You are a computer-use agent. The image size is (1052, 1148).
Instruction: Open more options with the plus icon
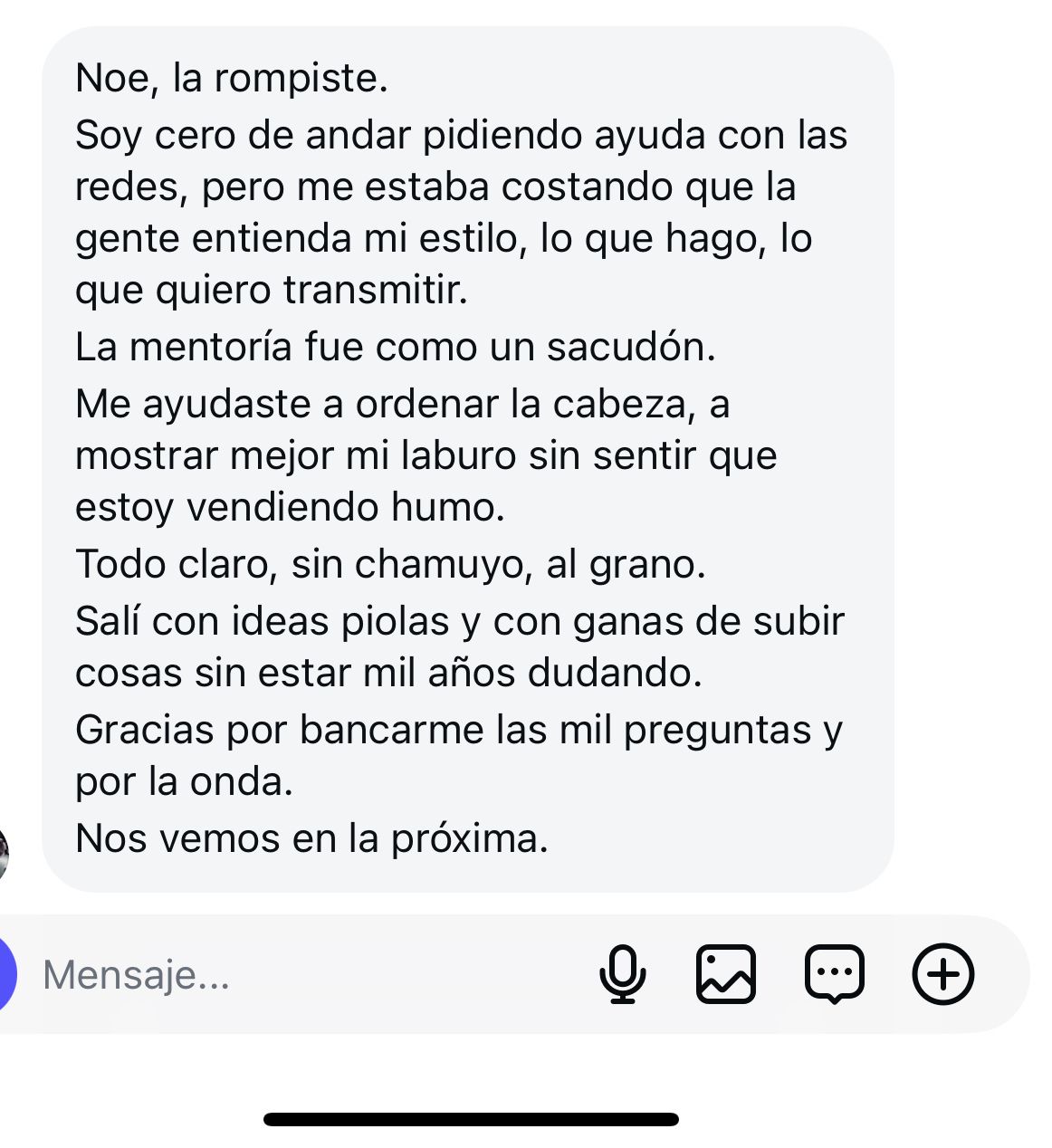[x=943, y=974]
